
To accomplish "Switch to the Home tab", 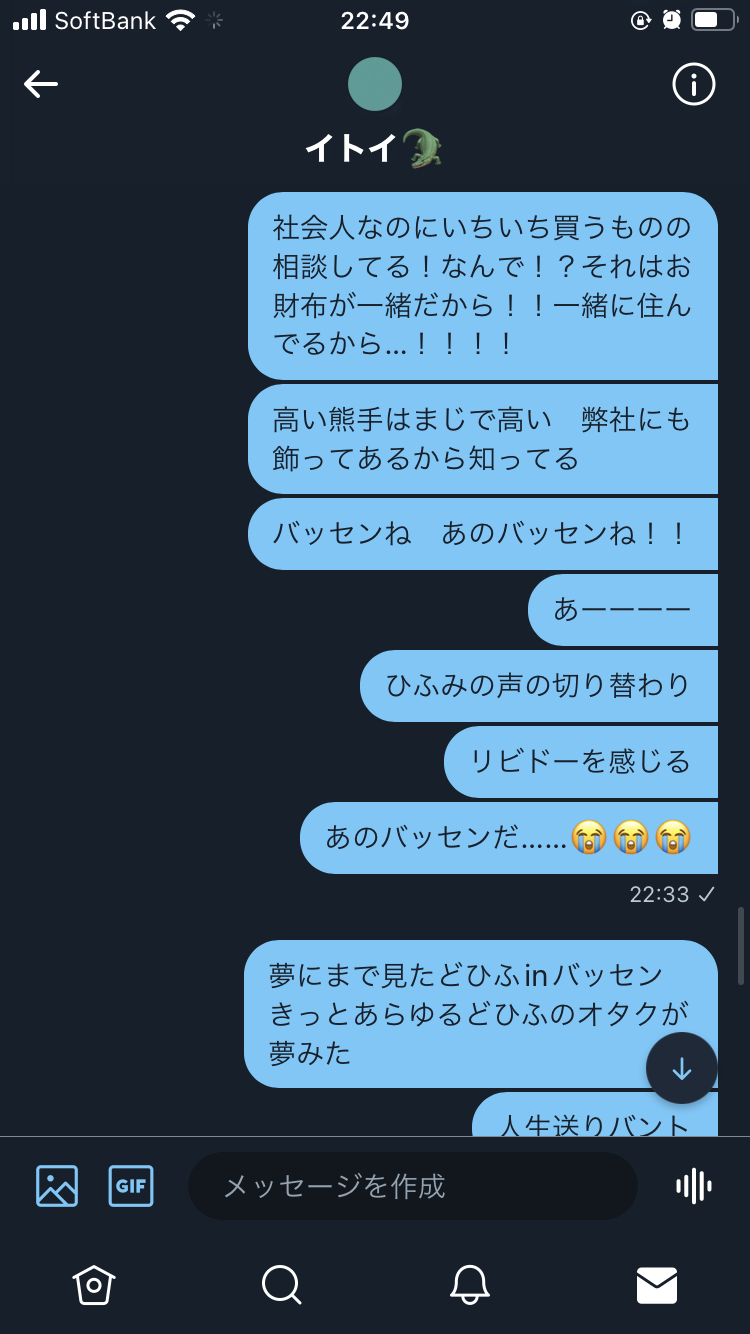I will pyautogui.click(x=94, y=1285).
